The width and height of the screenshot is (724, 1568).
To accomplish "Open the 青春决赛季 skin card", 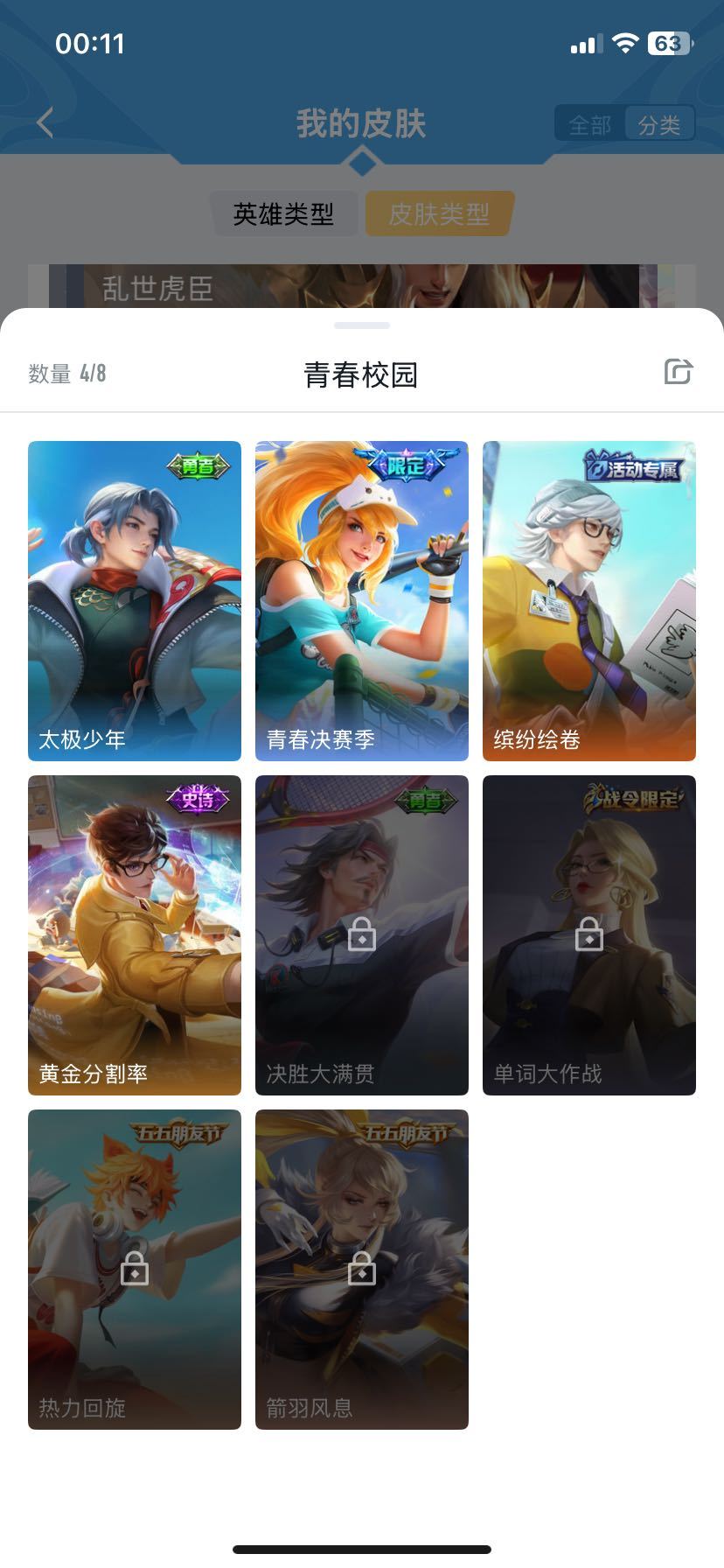I will point(362,601).
